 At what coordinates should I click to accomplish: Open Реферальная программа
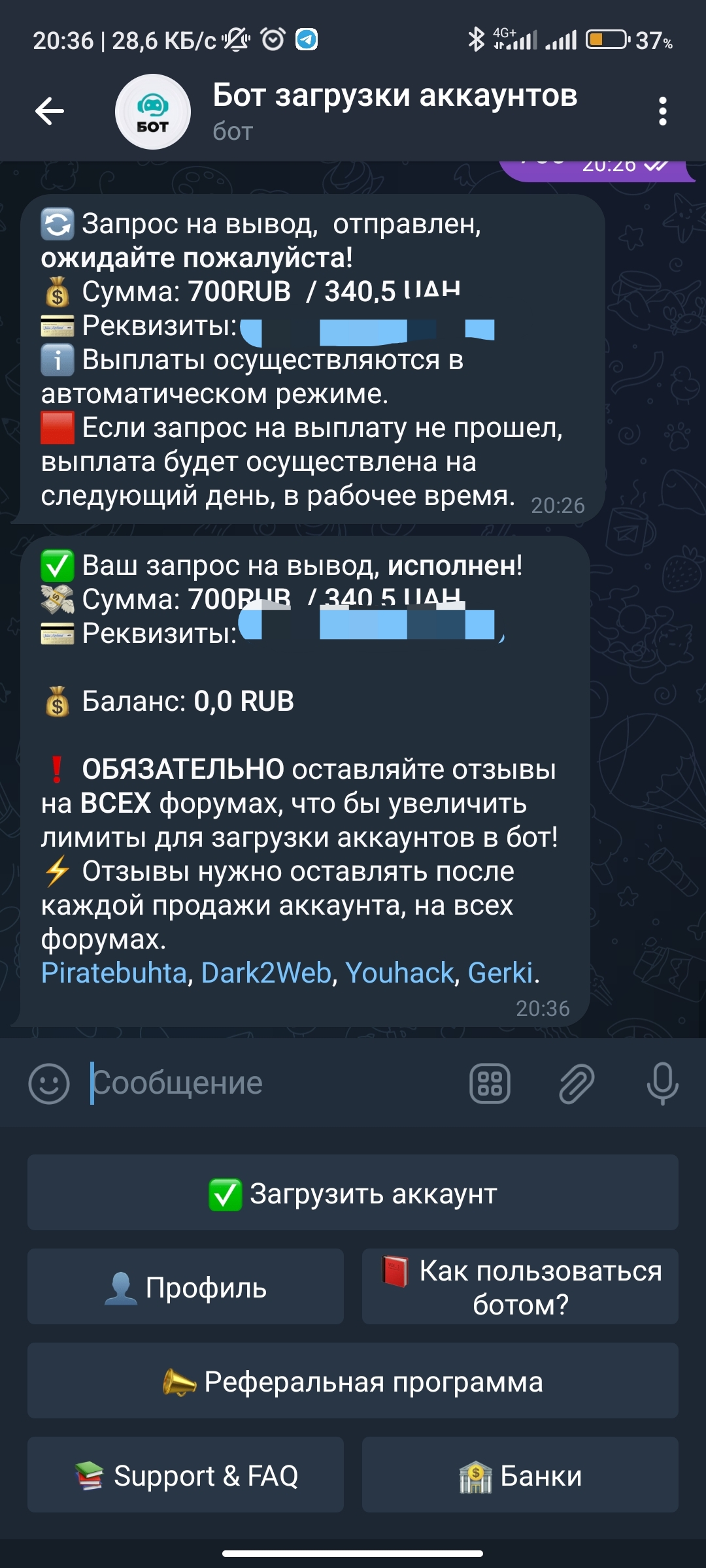[x=353, y=1381]
